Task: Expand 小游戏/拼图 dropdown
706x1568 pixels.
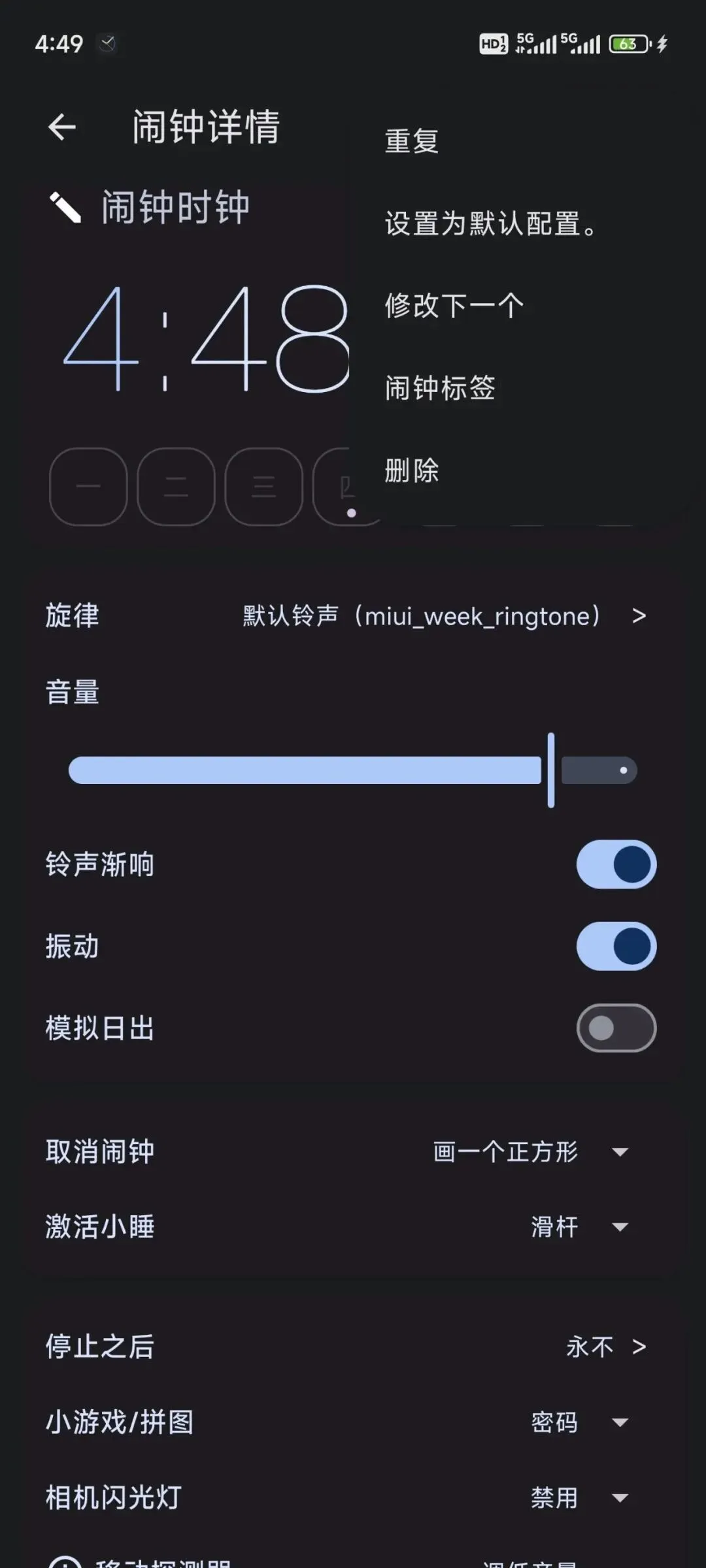Action: 579,1422
